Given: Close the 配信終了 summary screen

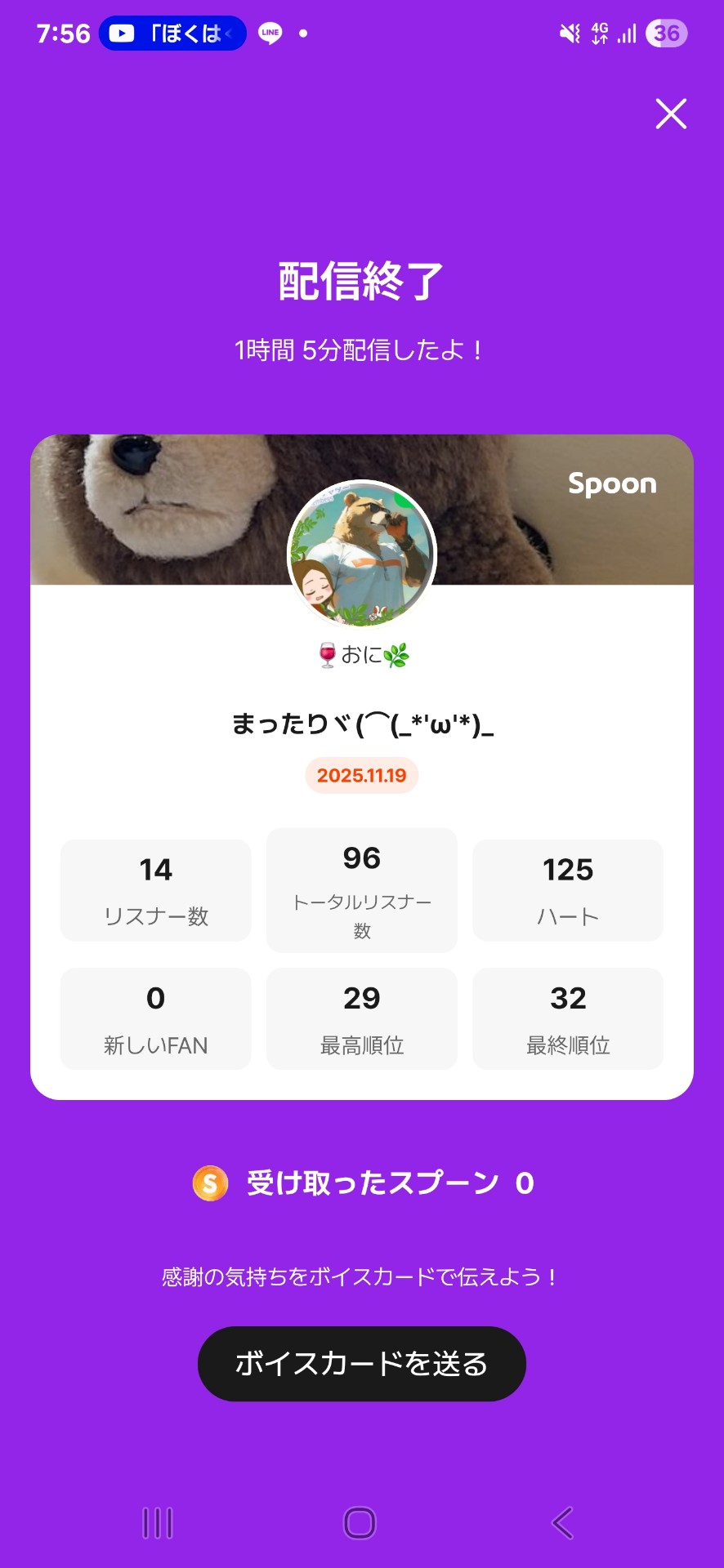Looking at the screenshot, I should coord(670,115).
